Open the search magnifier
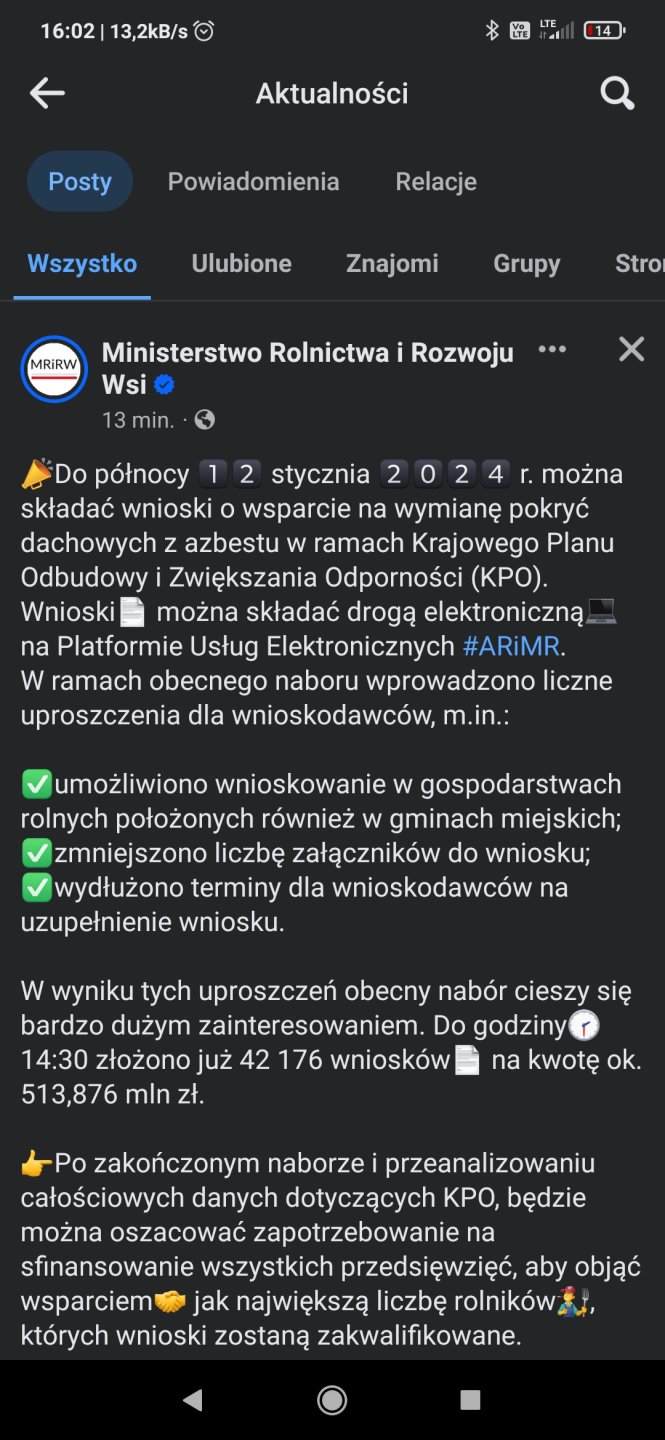The image size is (665, 1440). (x=617, y=94)
